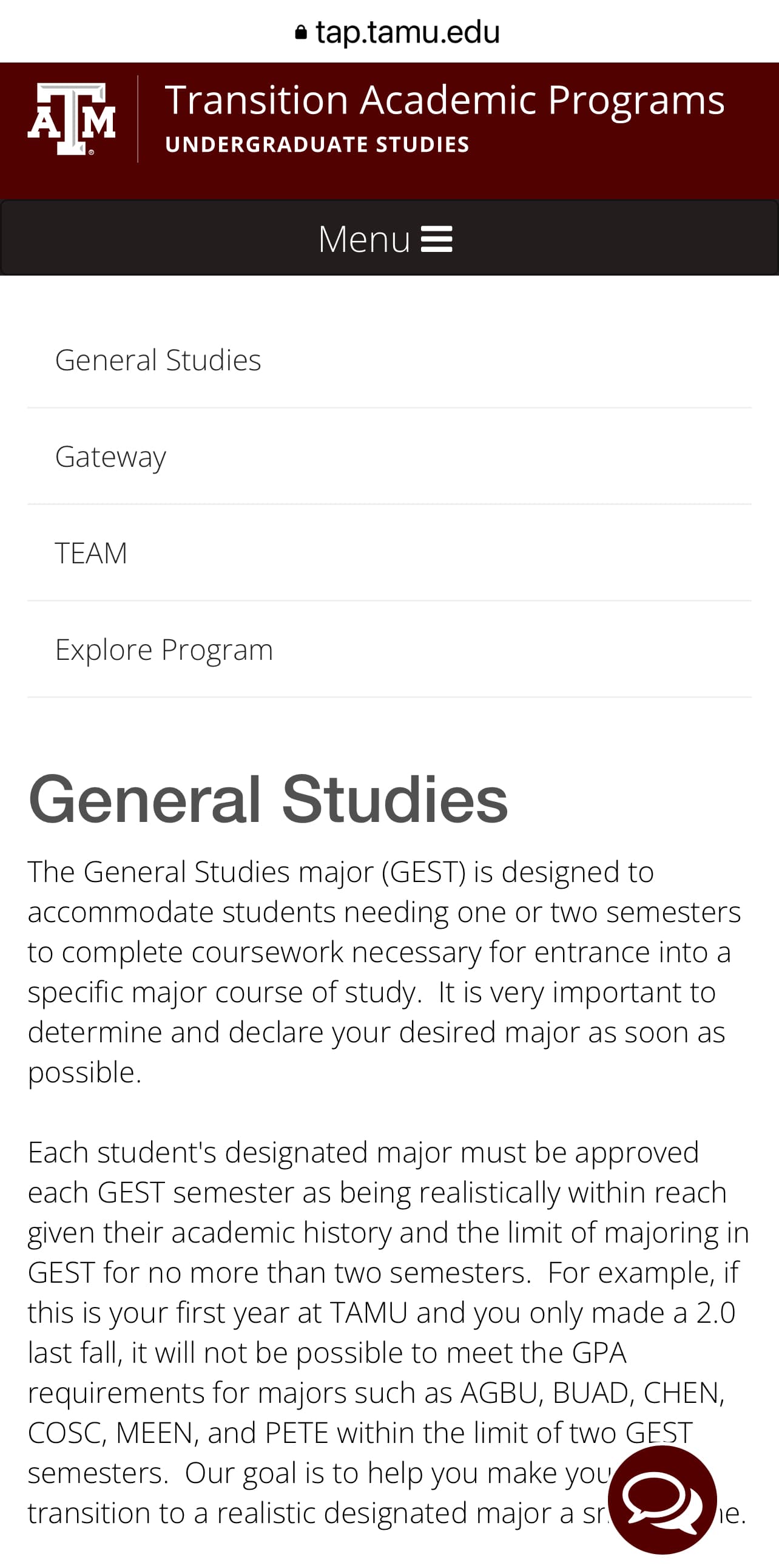Launch the chat bubble widget
779x1568 pixels.
[663, 1500]
